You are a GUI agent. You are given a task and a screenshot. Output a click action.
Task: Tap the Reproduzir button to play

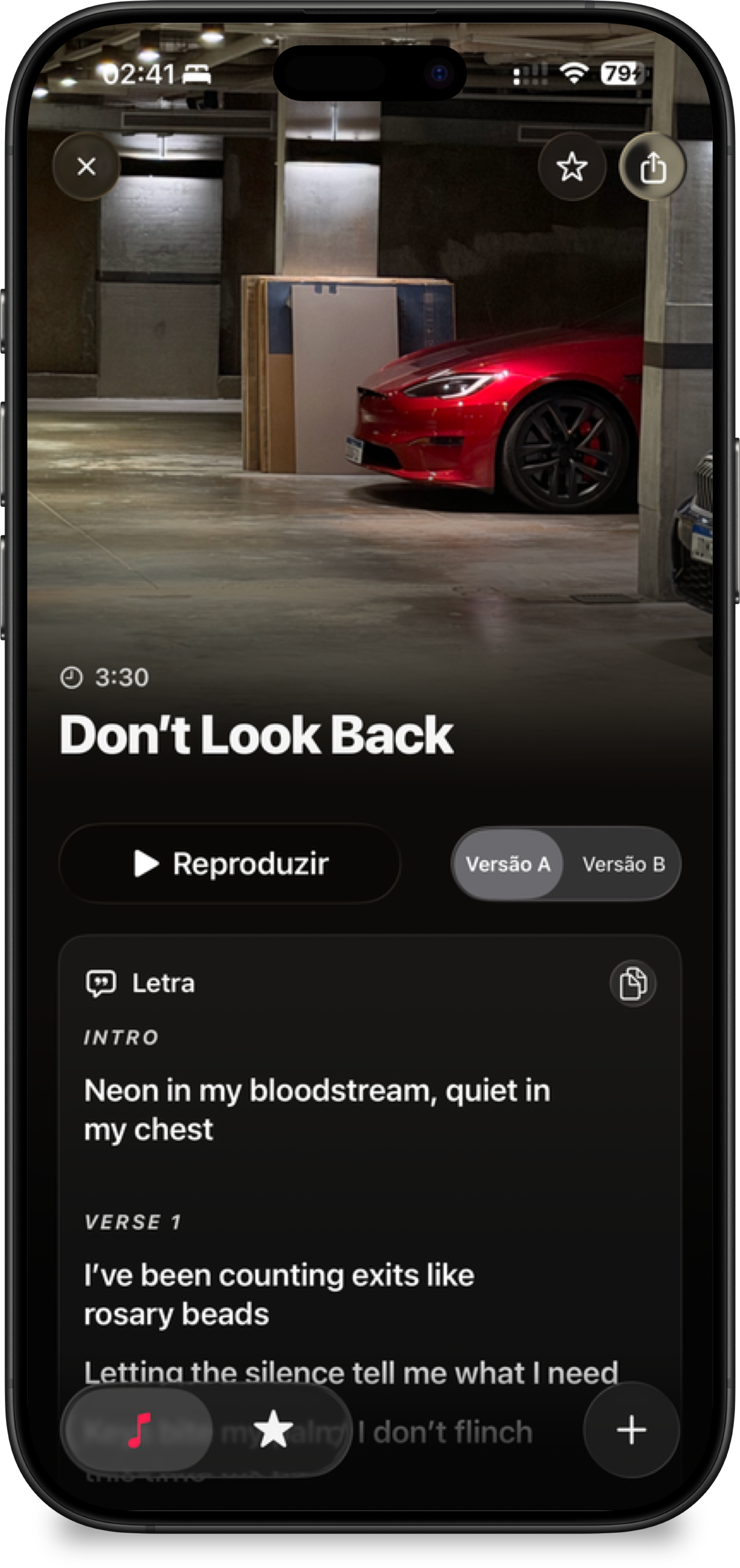pos(230,863)
